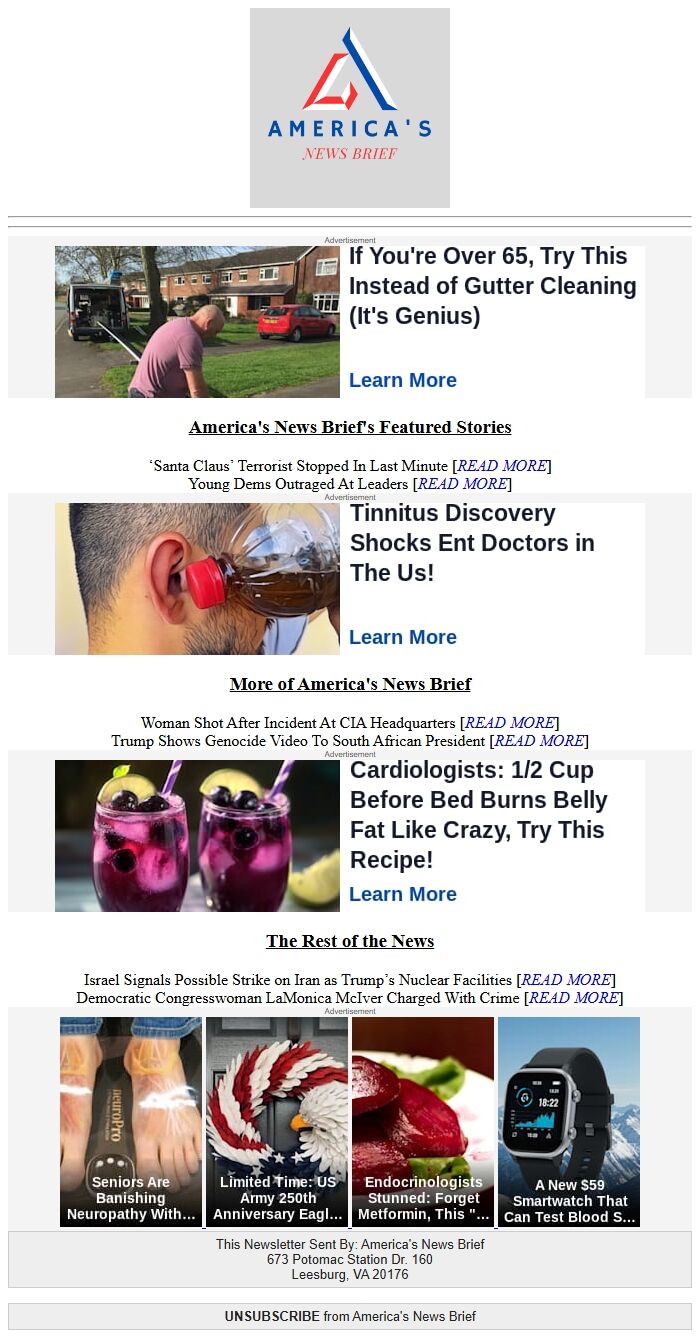Image resolution: width=700 pixels, height=1339 pixels.
Task: Read more about Israel's possible Iran strike
Action: (565, 980)
